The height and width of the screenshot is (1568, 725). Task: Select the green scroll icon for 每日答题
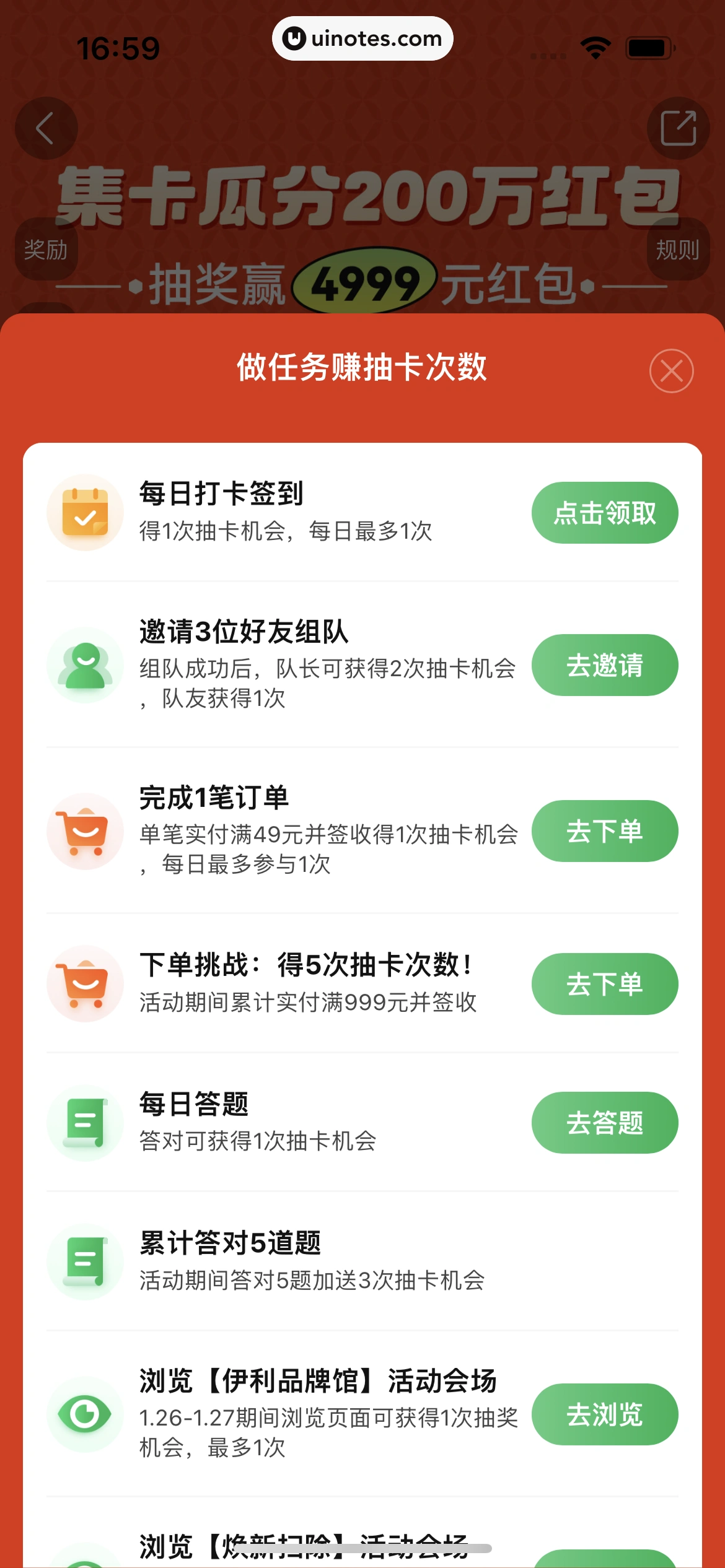coord(85,1122)
